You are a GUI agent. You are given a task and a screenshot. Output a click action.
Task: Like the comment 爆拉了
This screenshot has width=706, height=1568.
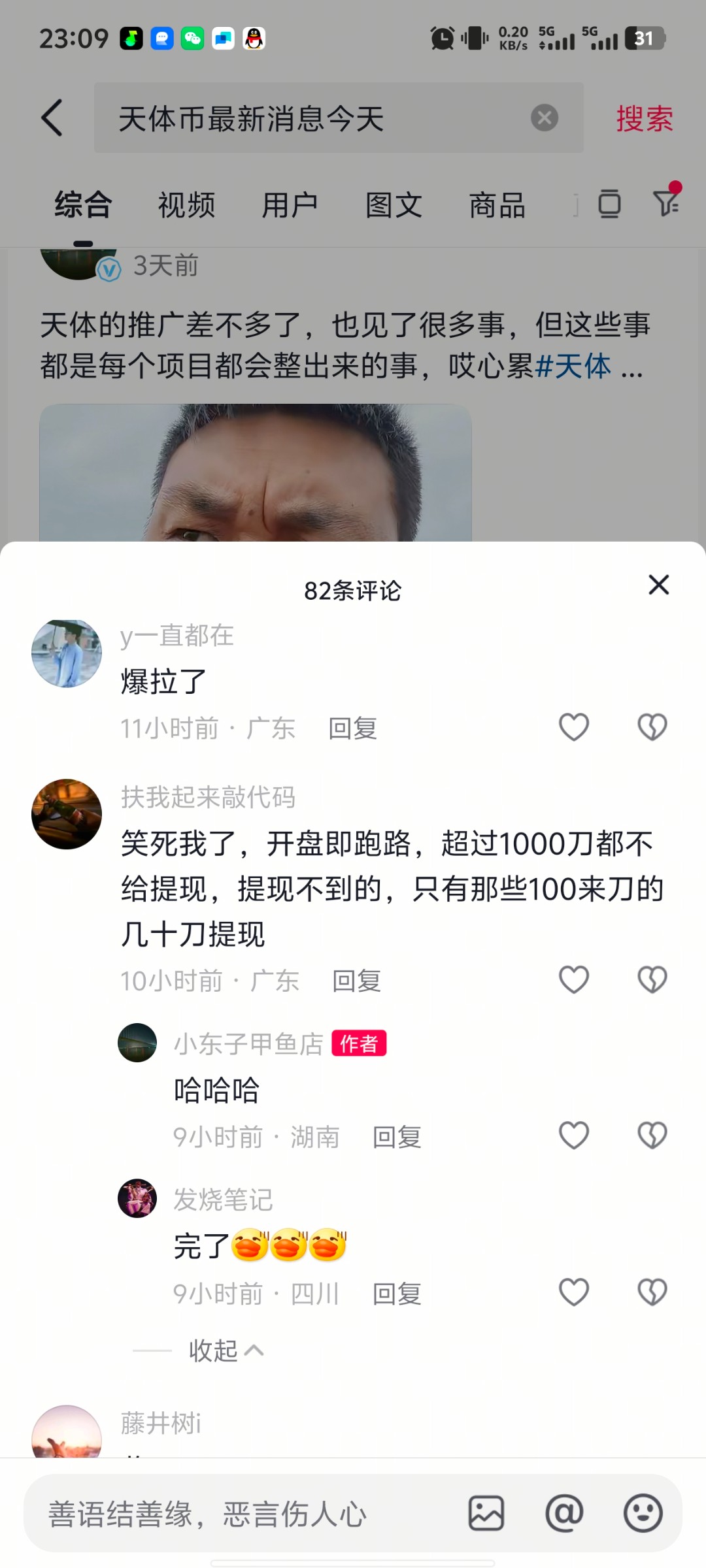[574, 727]
